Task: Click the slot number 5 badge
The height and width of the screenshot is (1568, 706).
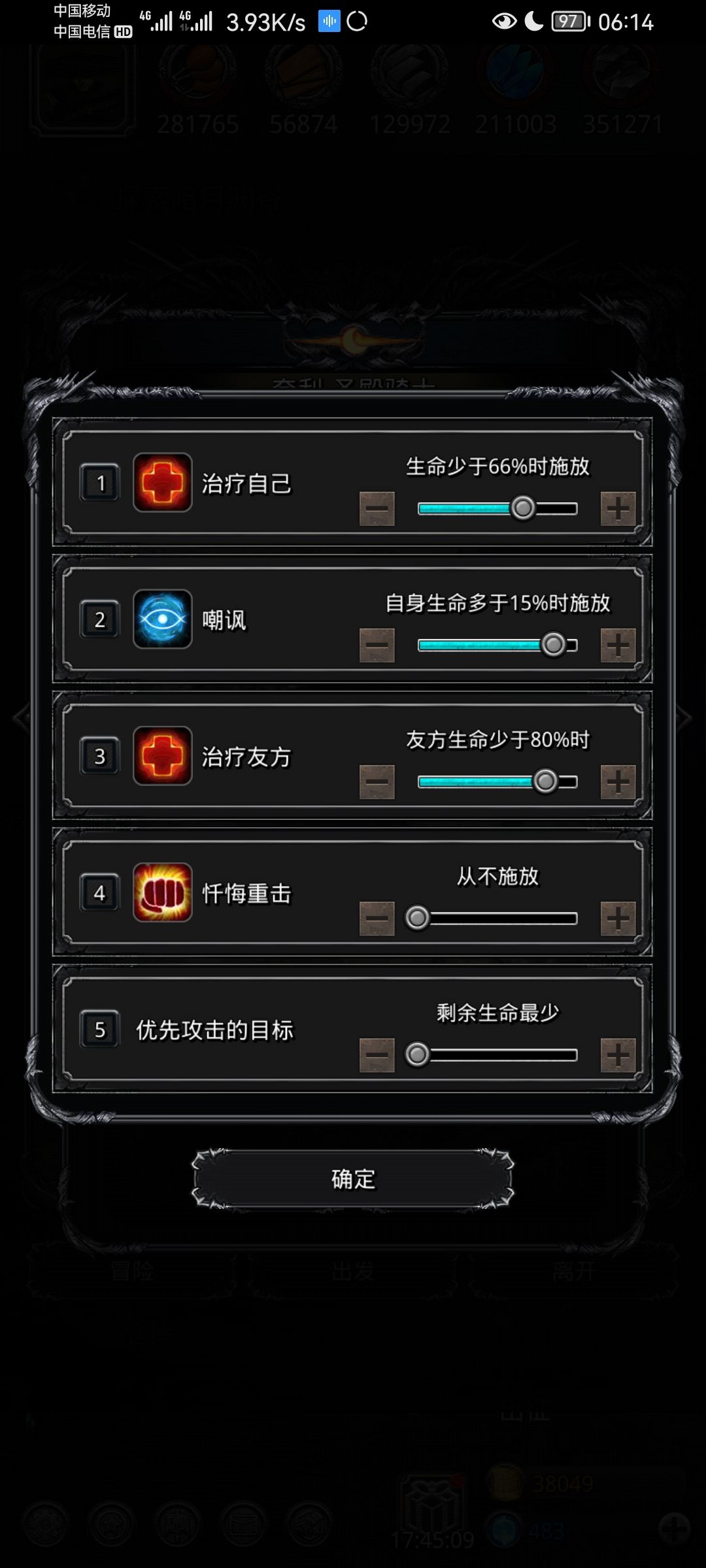Action: [x=99, y=1029]
